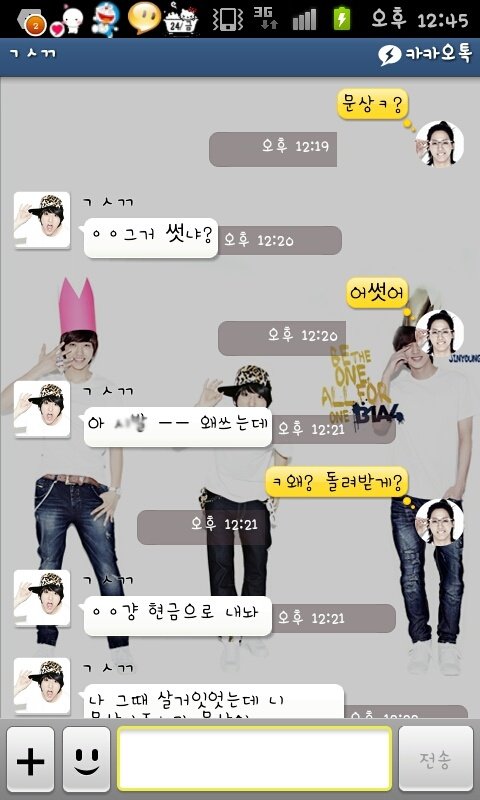
Task: Open the emoticon picker
Action: [x=86, y=759]
